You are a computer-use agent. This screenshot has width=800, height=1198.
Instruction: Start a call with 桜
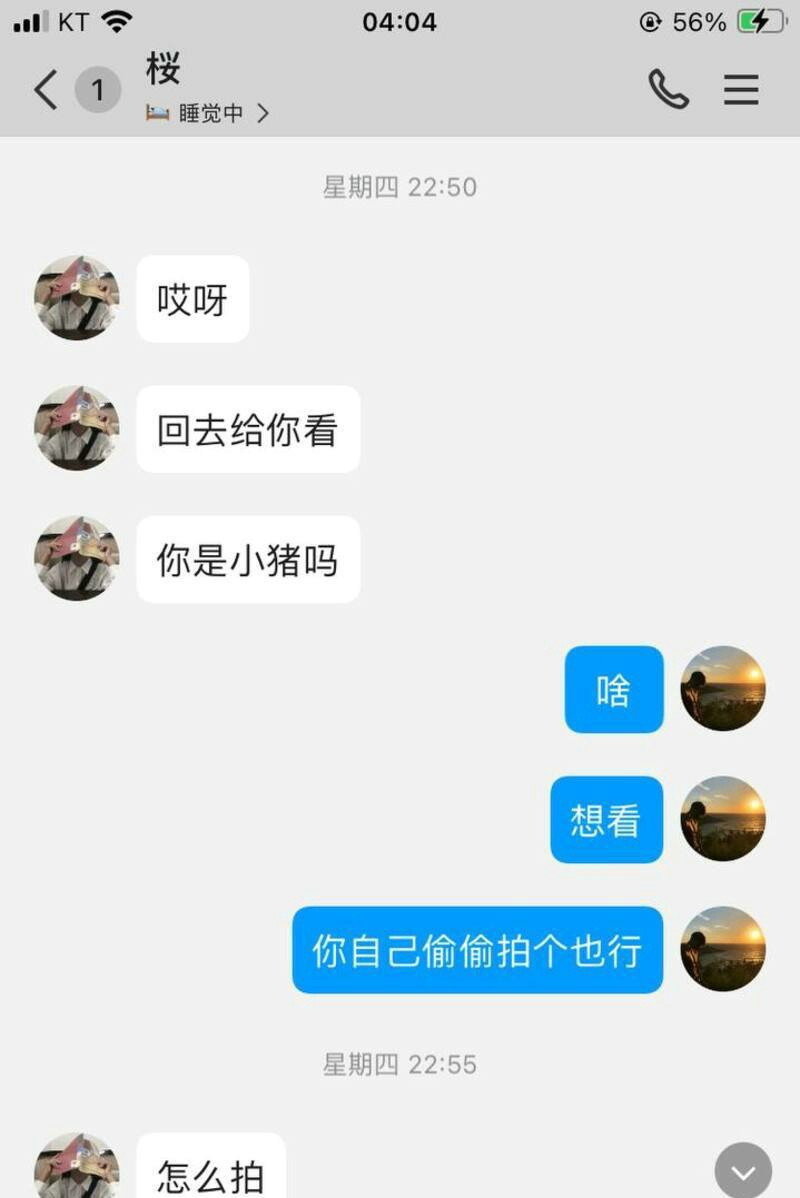668,90
